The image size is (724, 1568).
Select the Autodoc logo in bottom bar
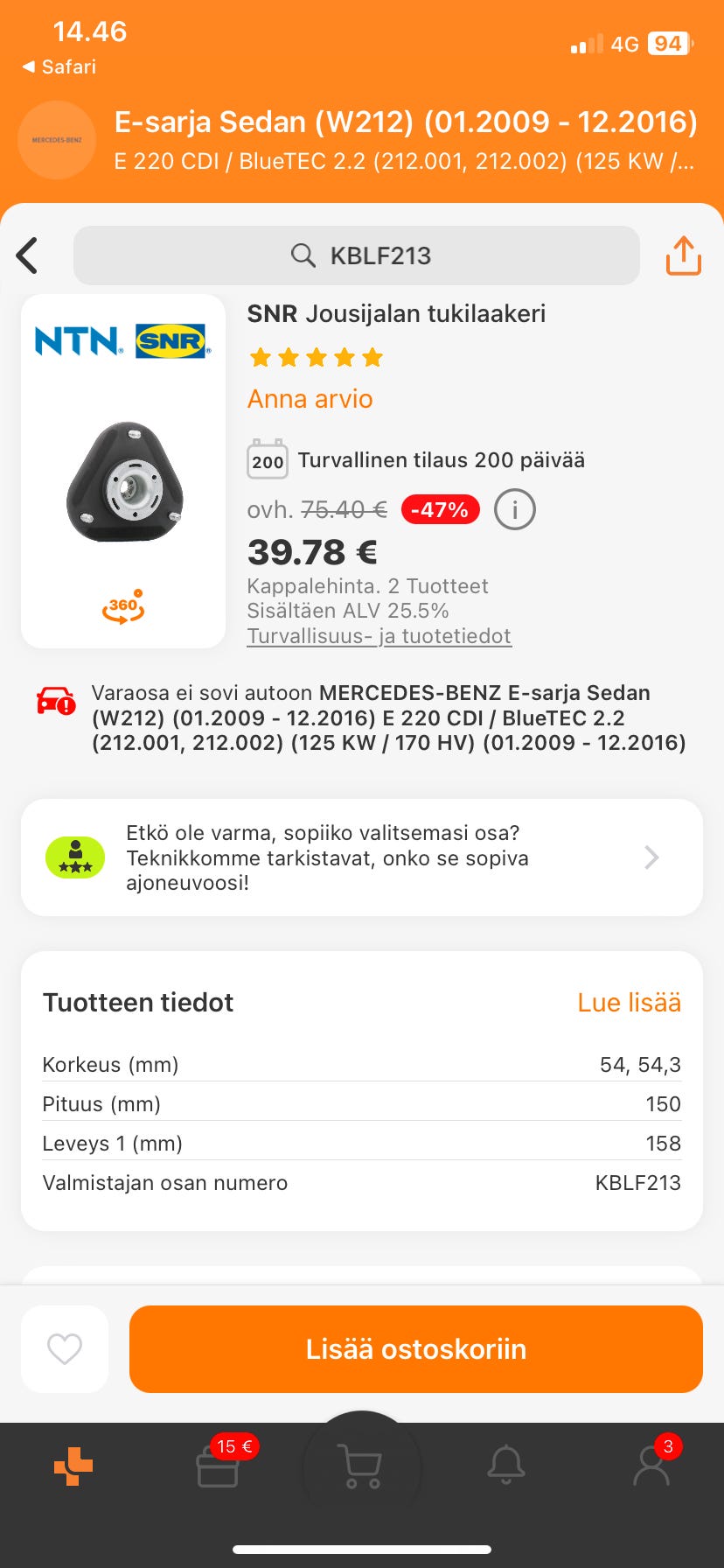pos(73,1468)
